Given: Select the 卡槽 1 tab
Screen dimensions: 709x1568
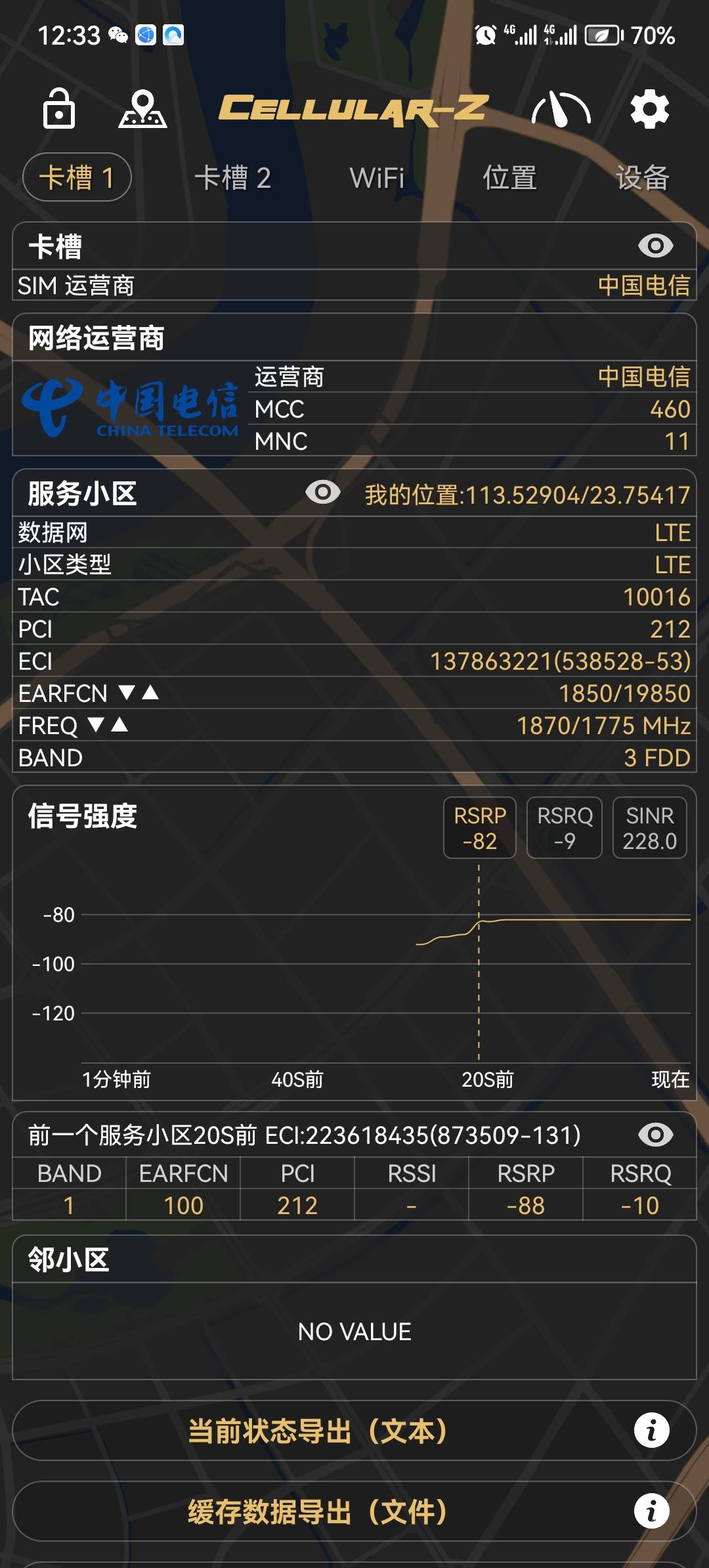Looking at the screenshot, I should pos(77,177).
